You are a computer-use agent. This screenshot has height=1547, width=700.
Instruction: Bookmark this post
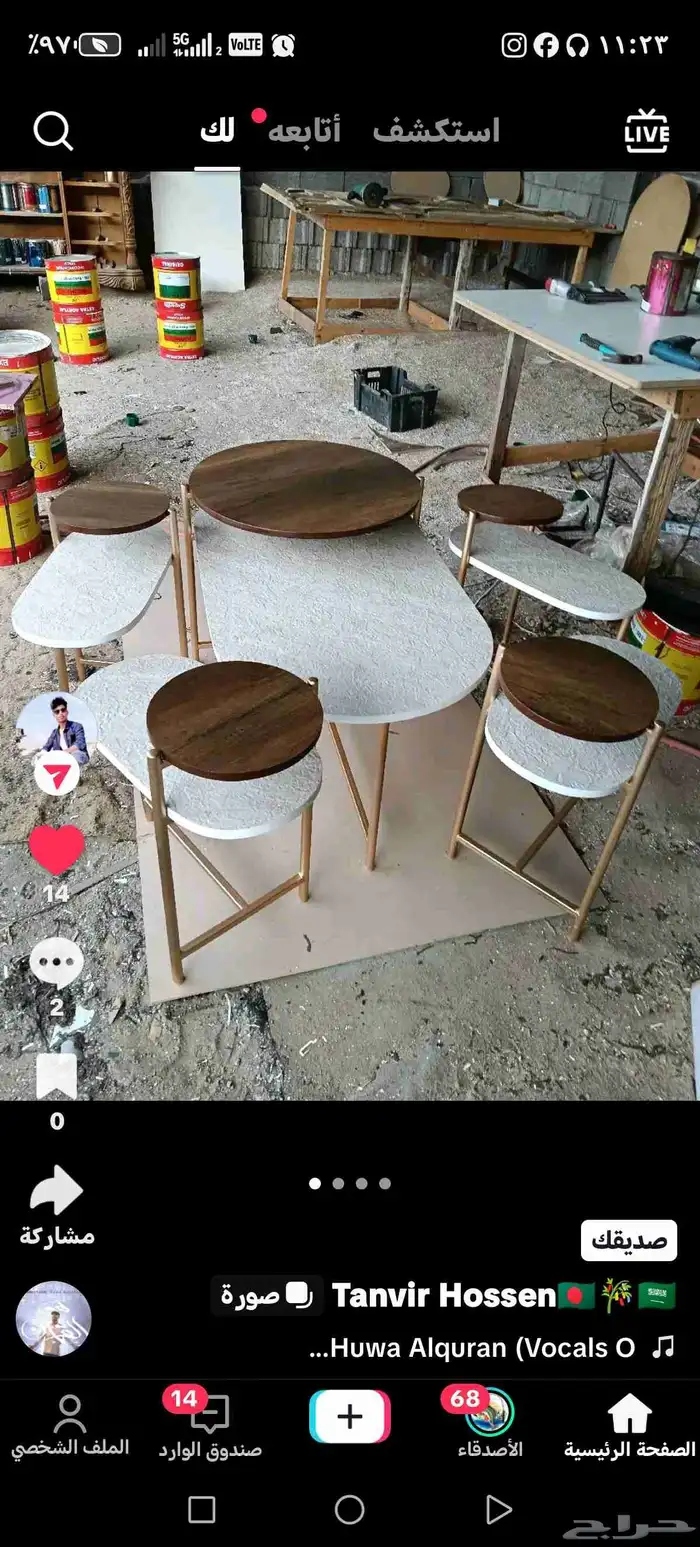57,1077
